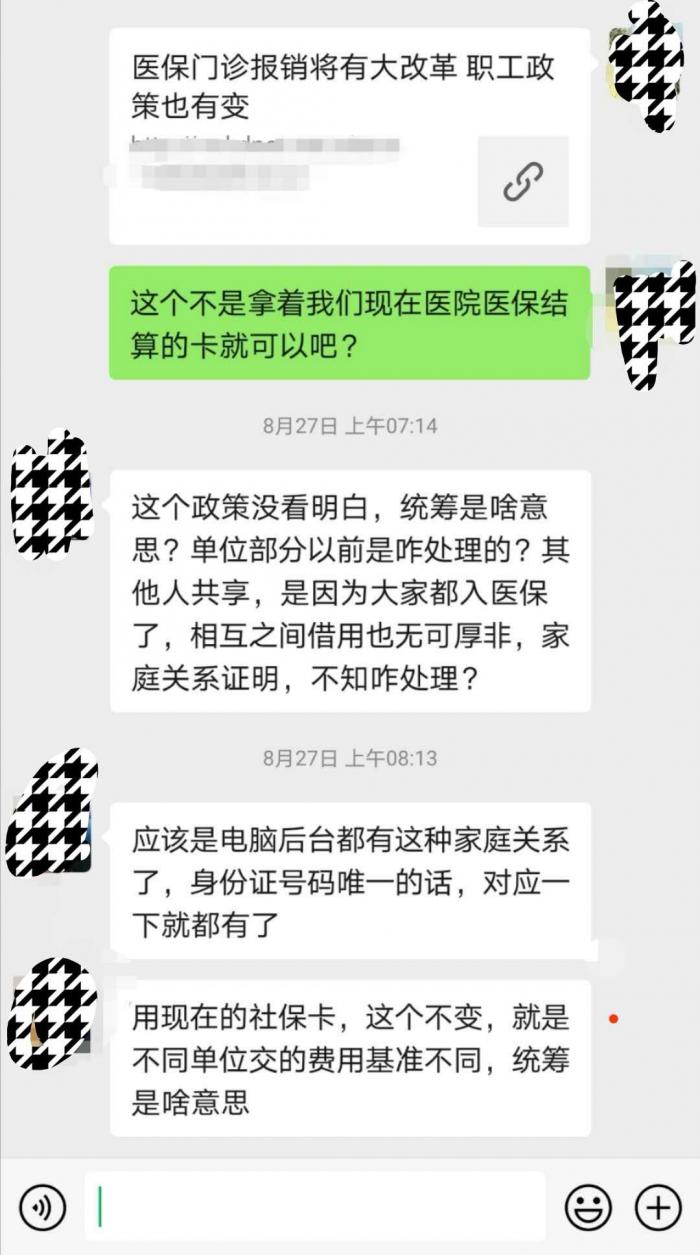700x1255 pixels.
Task: Open the plus attachments menu
Action: pos(658,1207)
